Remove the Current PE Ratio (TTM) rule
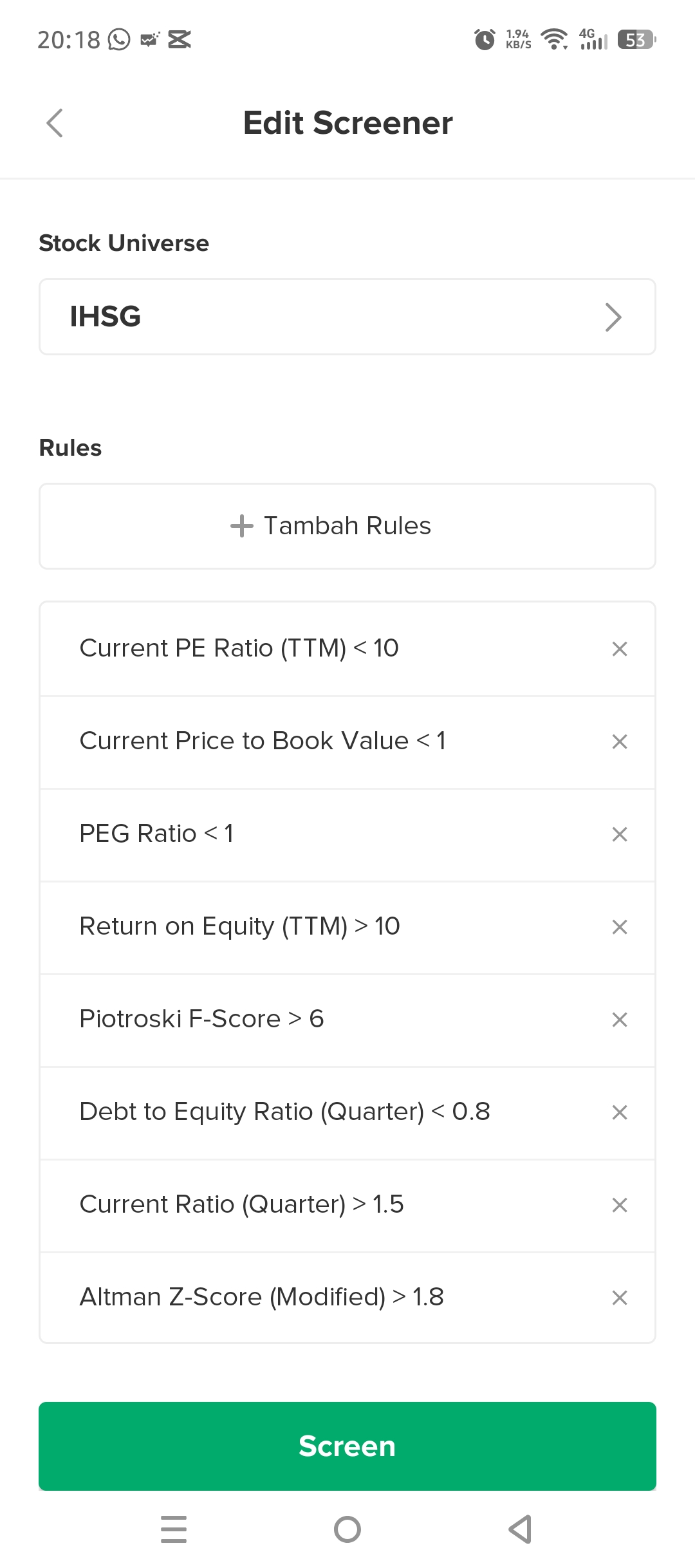Viewport: 695px width, 1568px height. click(x=619, y=649)
